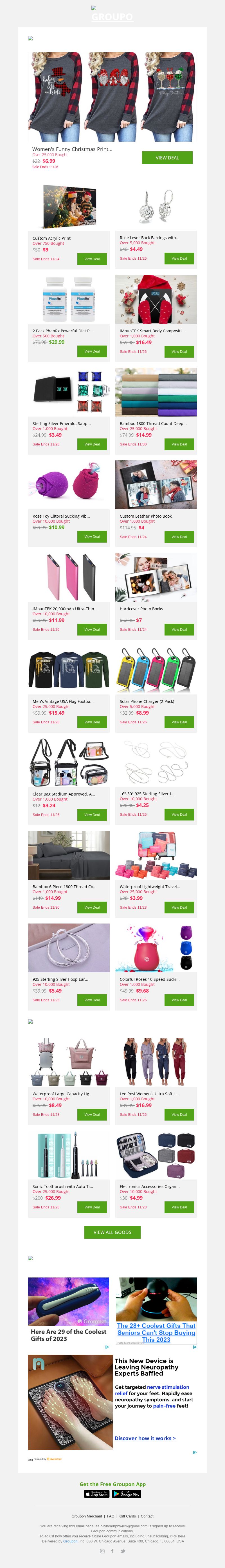Download from the App Store badge
This screenshot has width=225, height=1568.
click(96, 1494)
